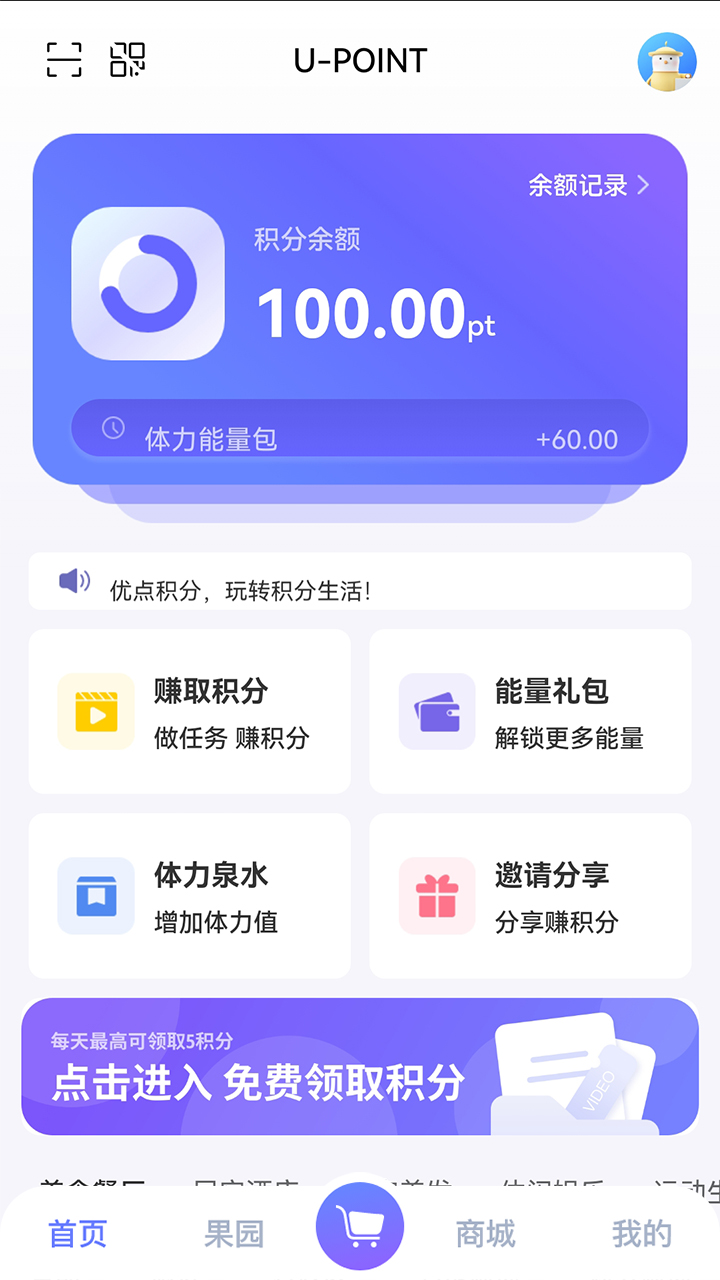
Task: Open 体力泉水 to increase stamina
Action: coord(189,894)
